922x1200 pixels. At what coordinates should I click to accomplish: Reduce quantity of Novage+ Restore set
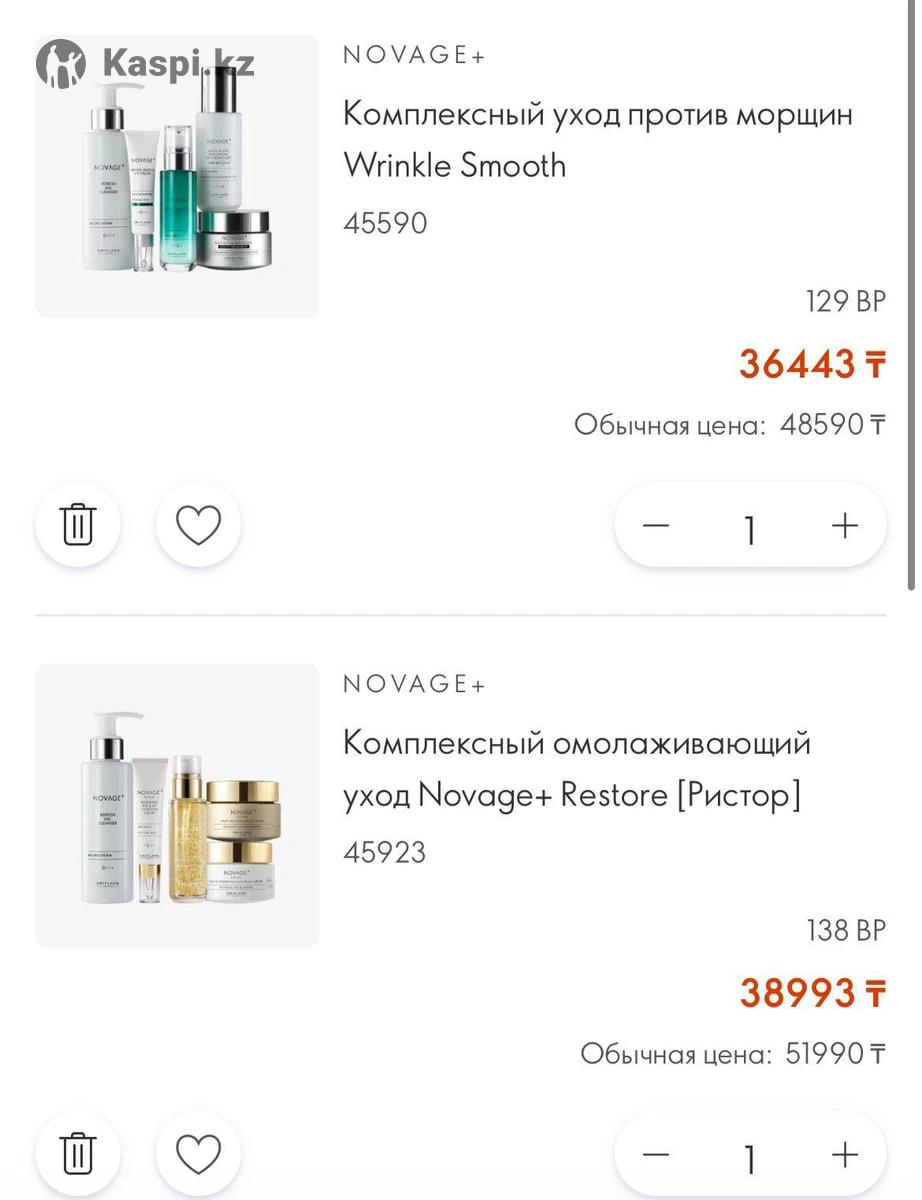click(x=655, y=1156)
